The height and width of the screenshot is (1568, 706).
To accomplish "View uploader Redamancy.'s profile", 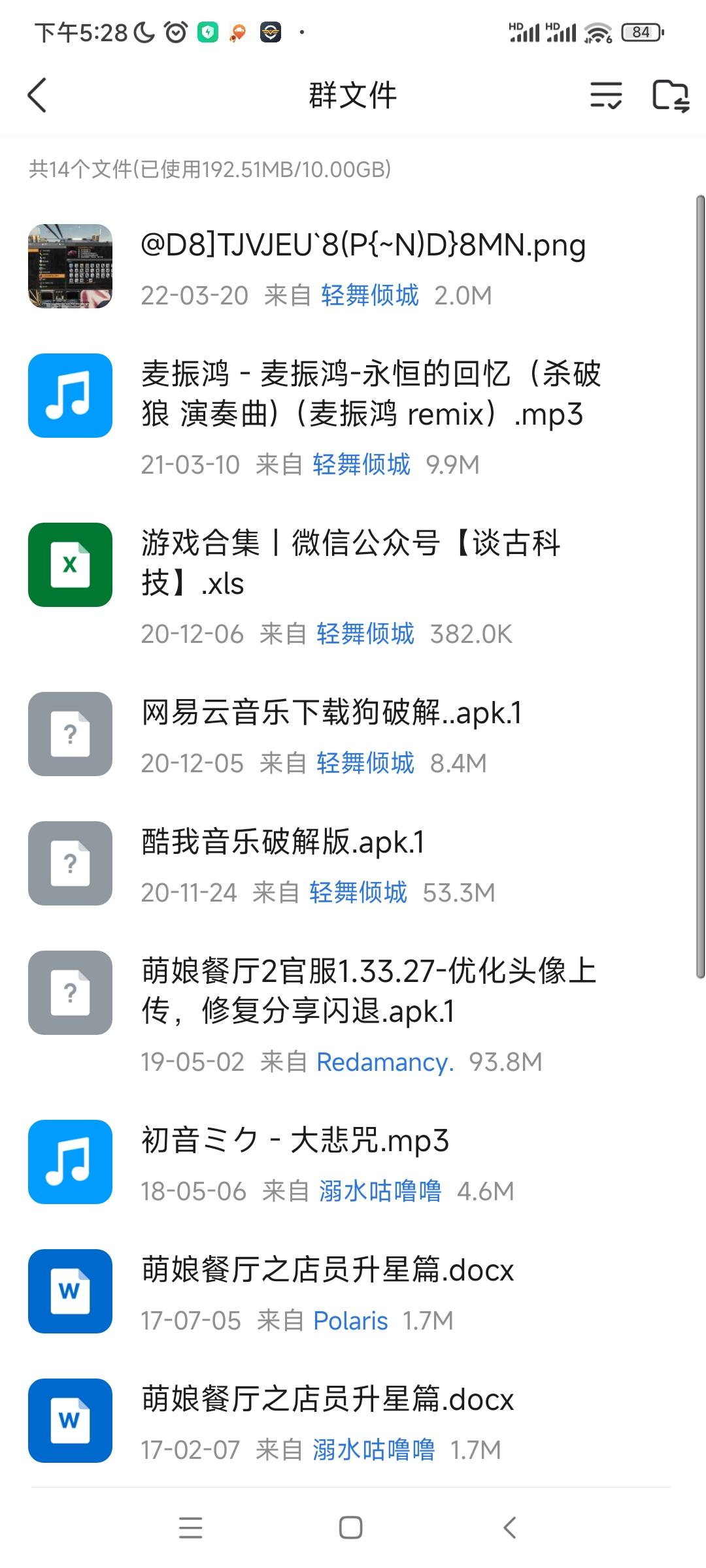I will point(385,1062).
